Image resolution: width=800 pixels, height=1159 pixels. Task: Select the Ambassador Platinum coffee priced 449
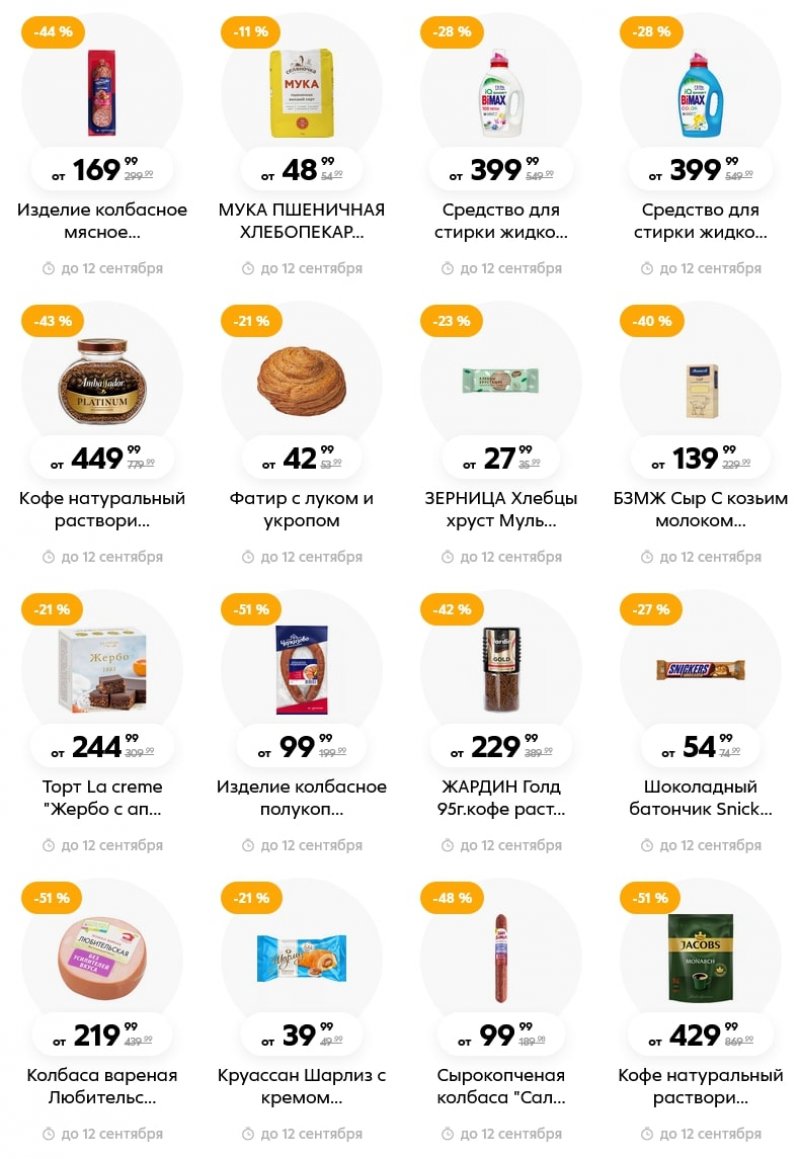pyautogui.click(x=102, y=383)
